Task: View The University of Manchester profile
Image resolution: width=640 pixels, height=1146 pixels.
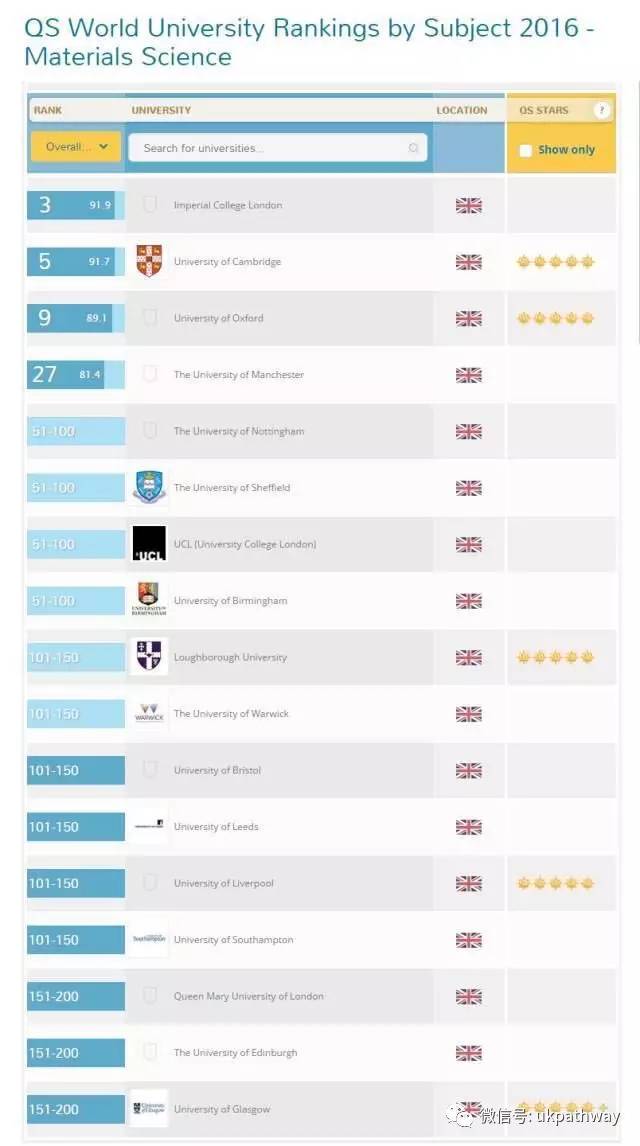Action: click(238, 374)
